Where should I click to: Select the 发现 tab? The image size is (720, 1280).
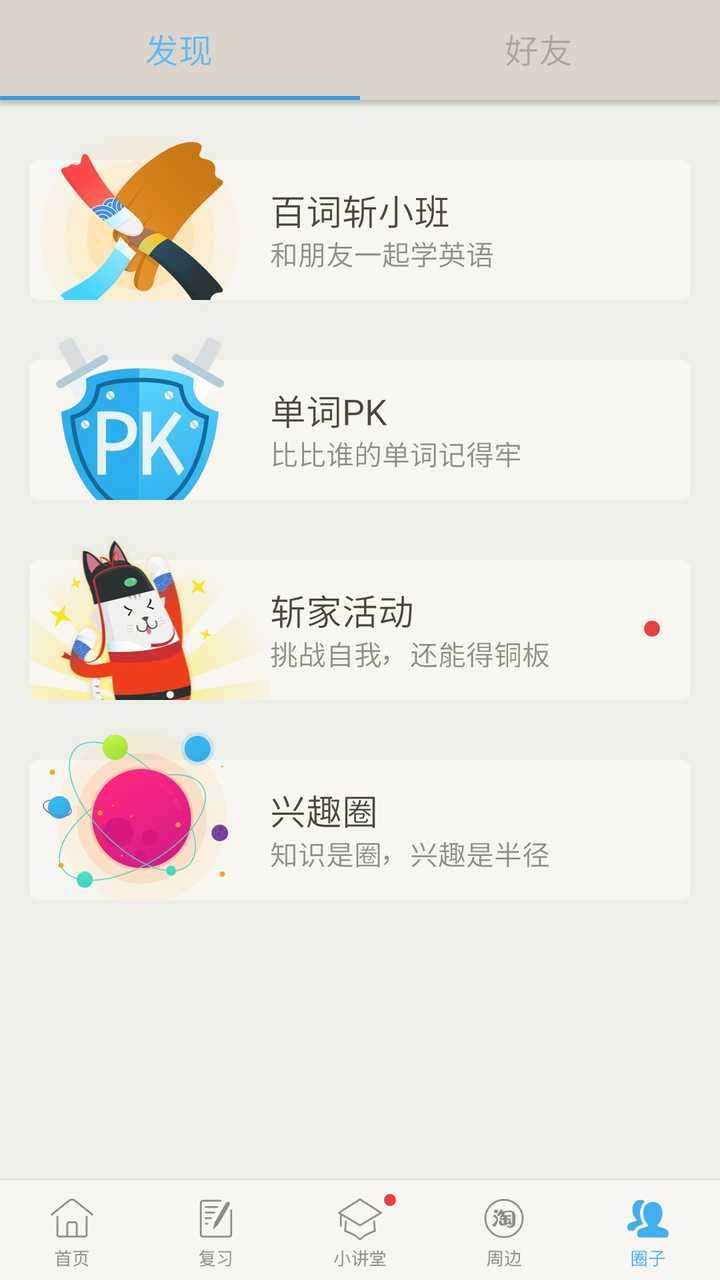click(x=179, y=50)
